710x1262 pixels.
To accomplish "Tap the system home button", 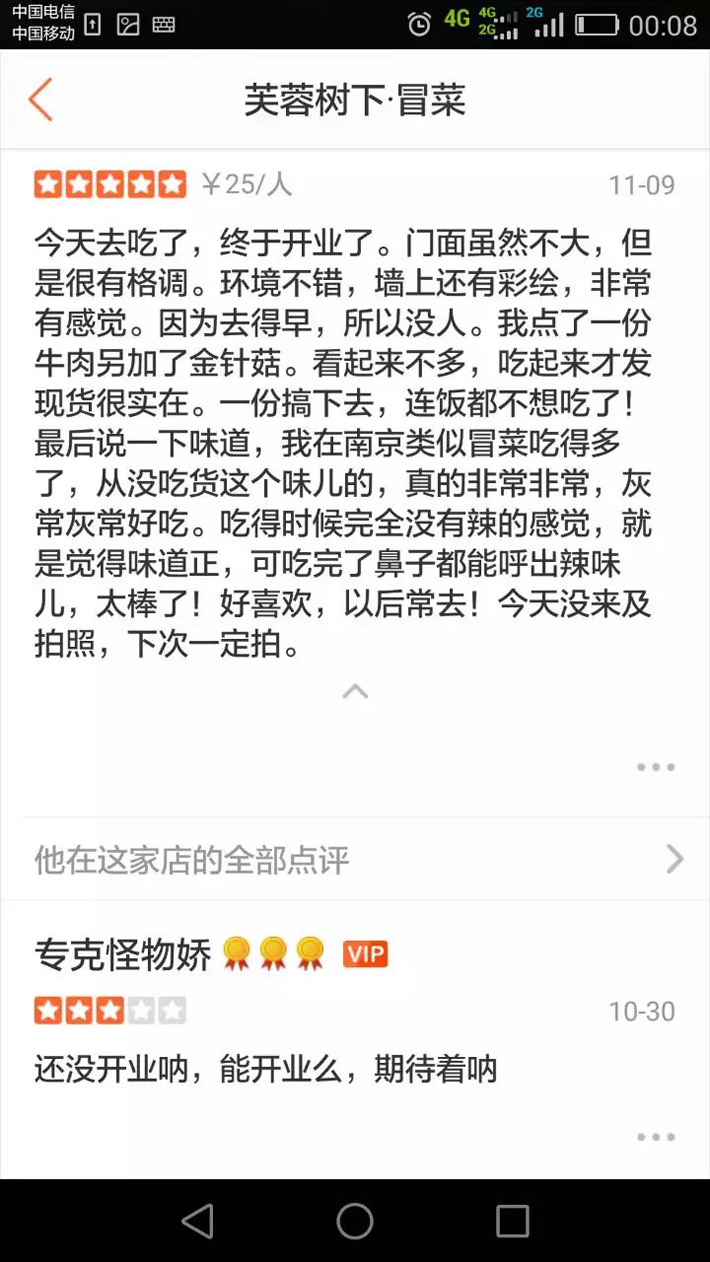I will [x=355, y=1221].
